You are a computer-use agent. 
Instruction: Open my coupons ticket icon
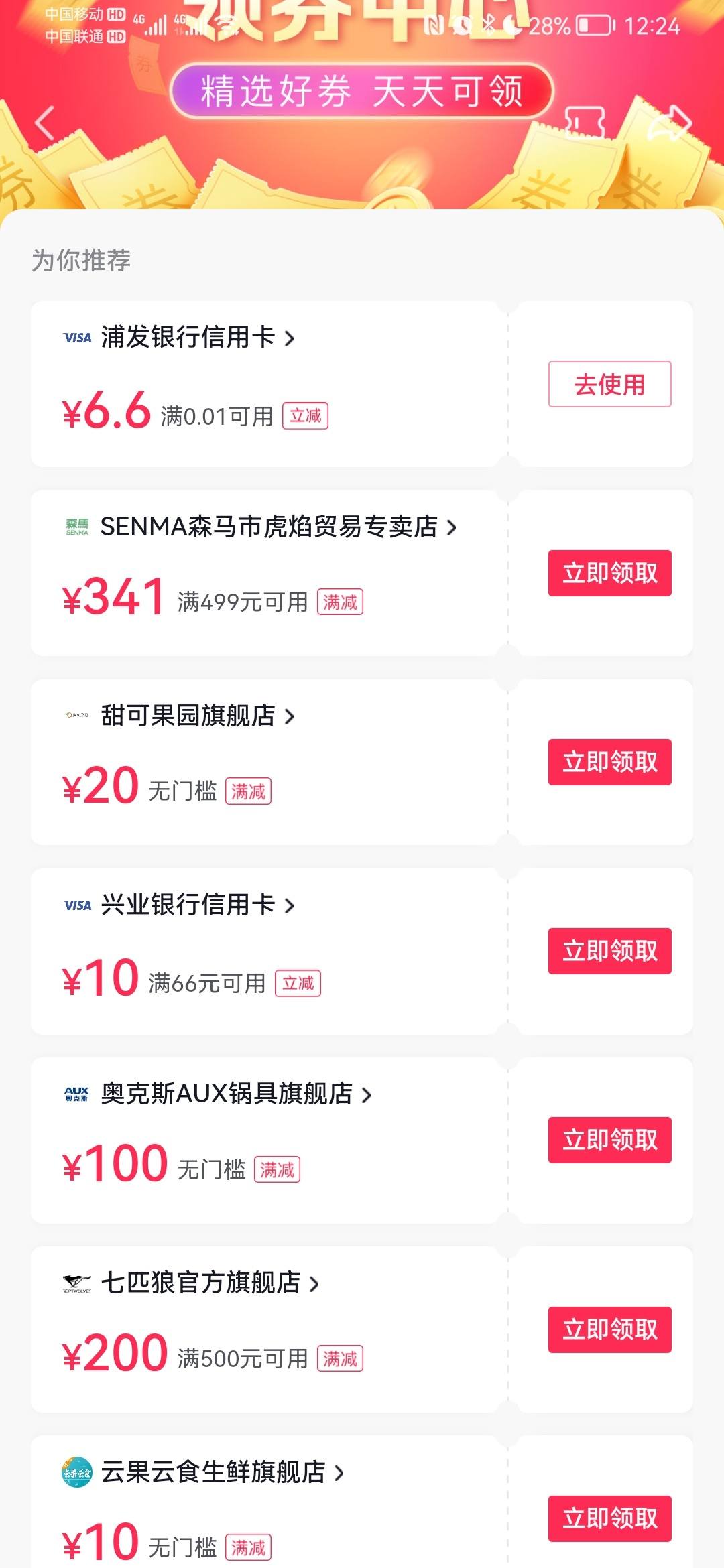tap(585, 122)
